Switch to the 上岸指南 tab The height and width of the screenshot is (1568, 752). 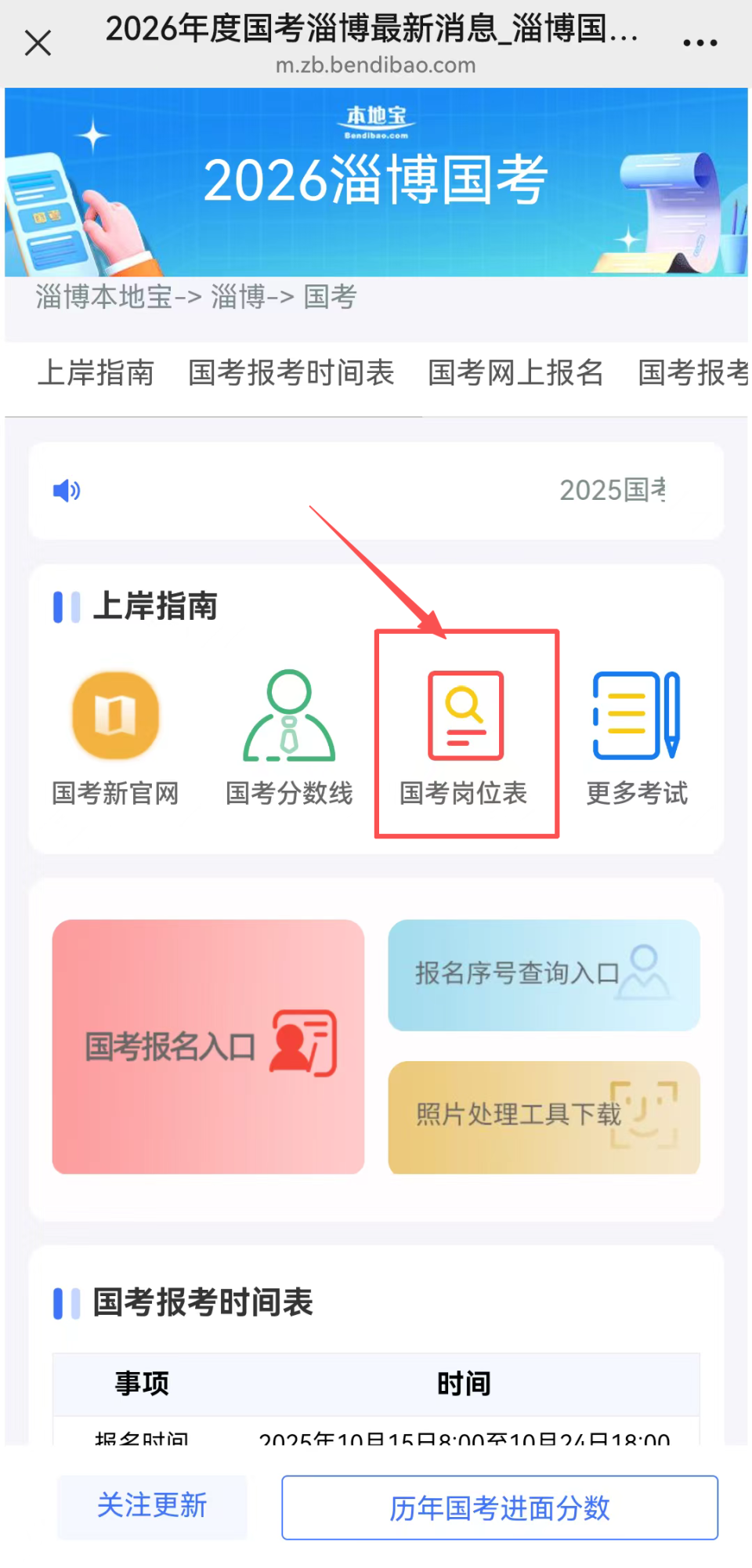click(x=96, y=374)
